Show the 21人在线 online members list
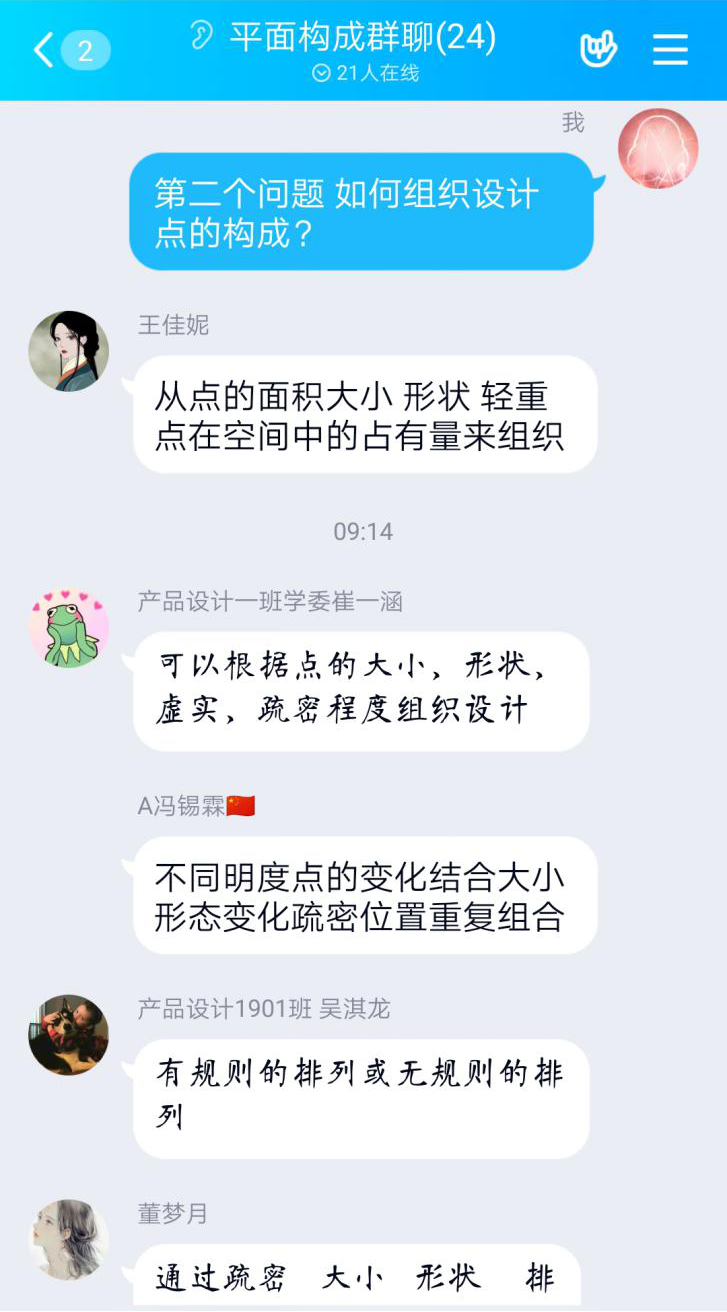This screenshot has width=727, height=1312. pos(365,73)
